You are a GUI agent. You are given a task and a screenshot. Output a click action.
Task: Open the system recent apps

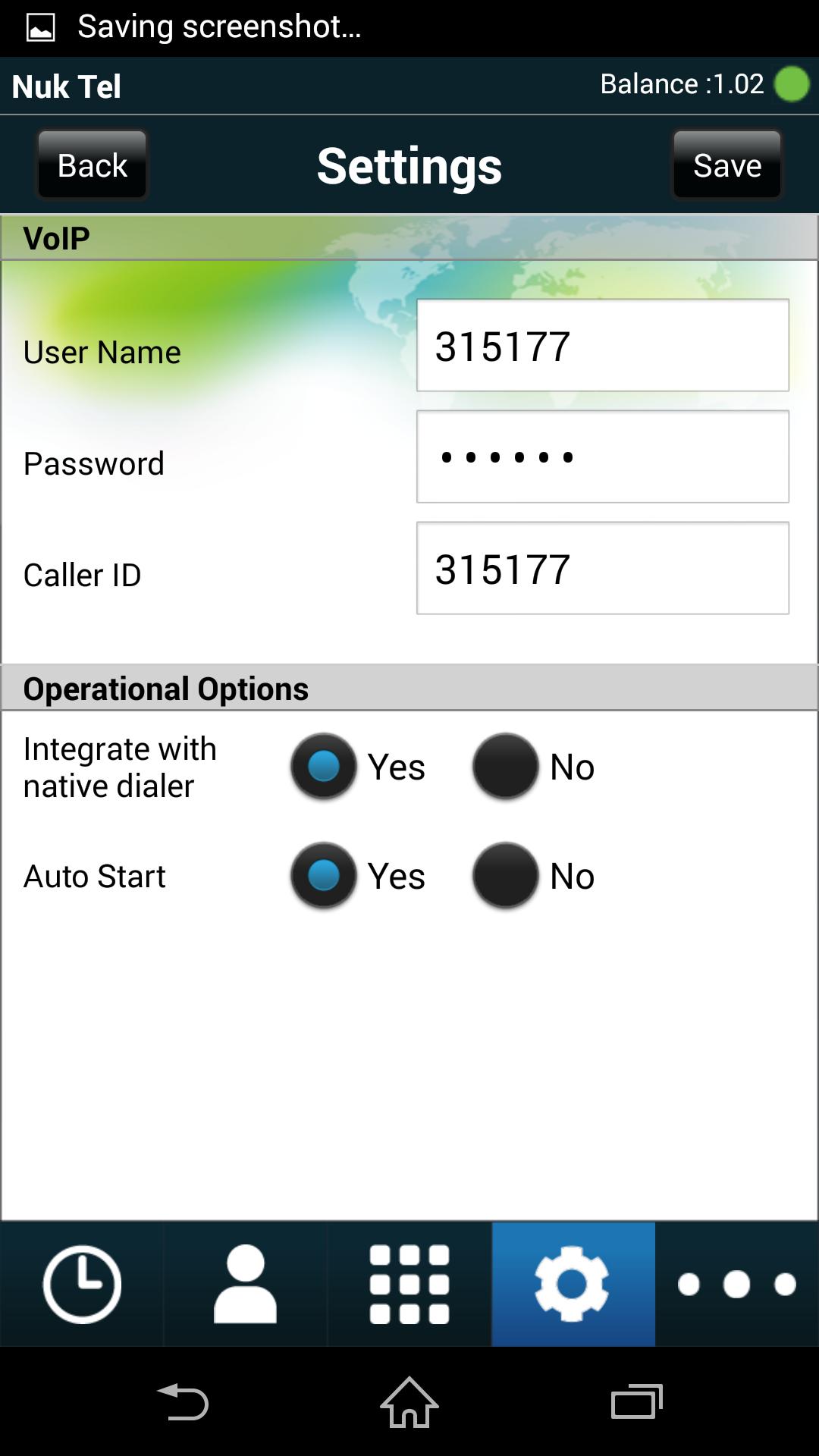636,1402
